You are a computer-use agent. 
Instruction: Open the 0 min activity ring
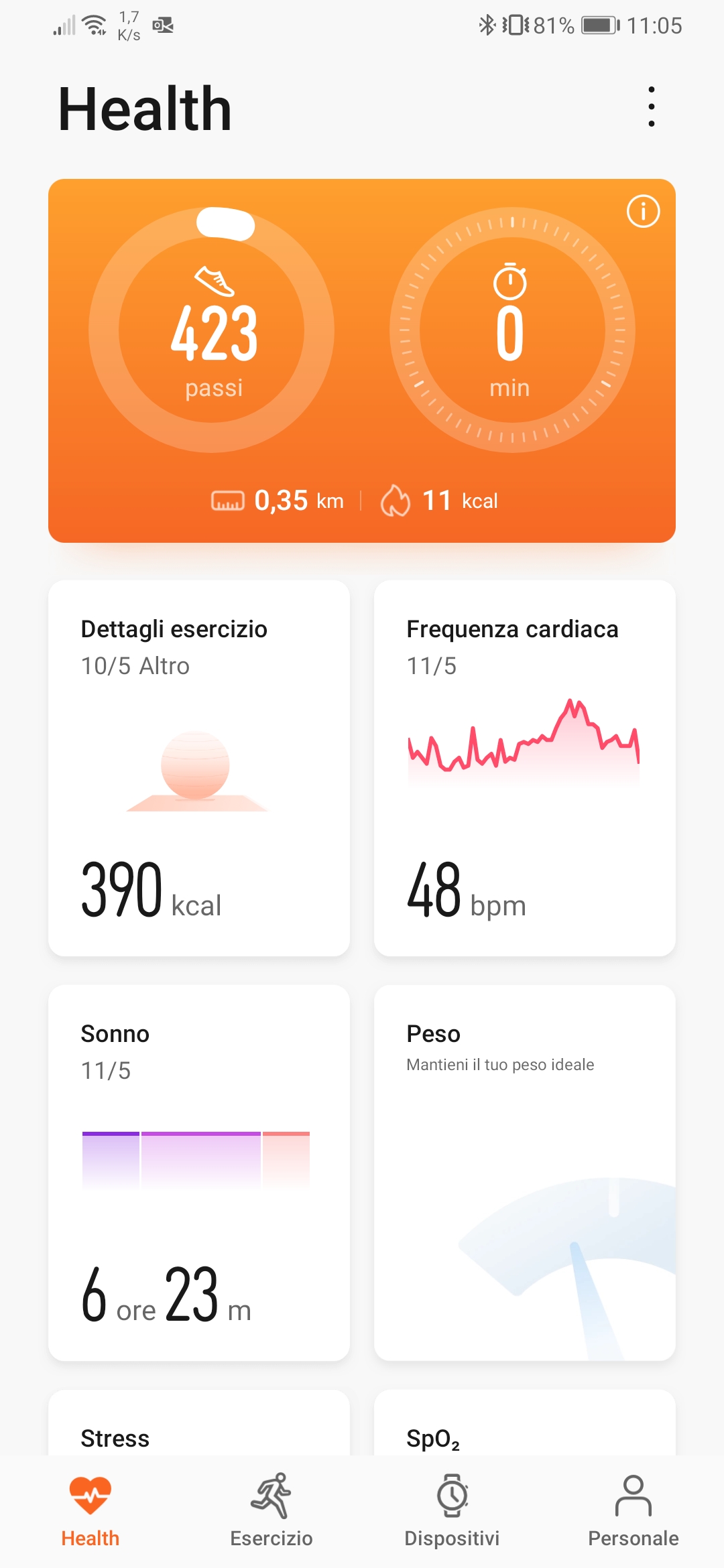pos(512,330)
